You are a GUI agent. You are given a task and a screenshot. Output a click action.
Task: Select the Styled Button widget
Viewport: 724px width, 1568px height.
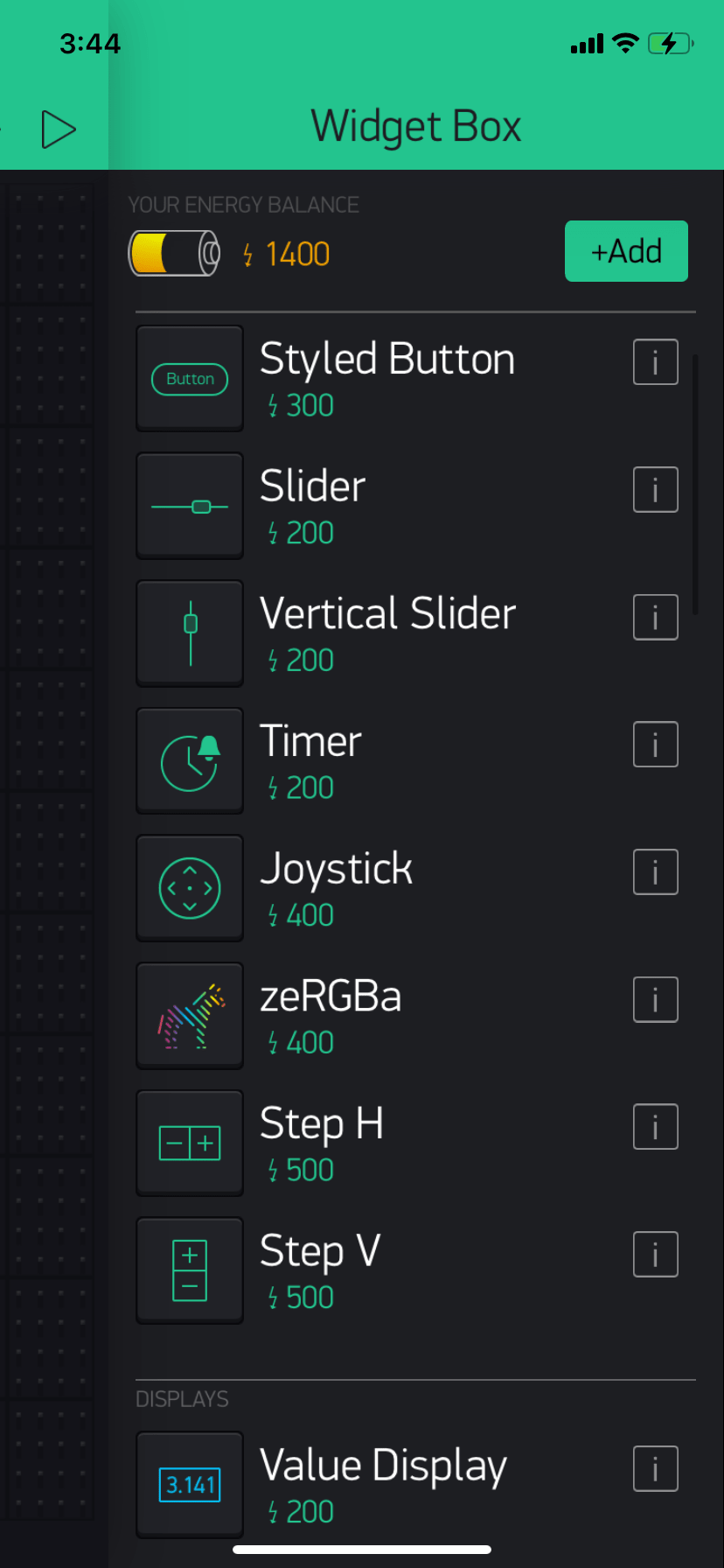click(415, 379)
